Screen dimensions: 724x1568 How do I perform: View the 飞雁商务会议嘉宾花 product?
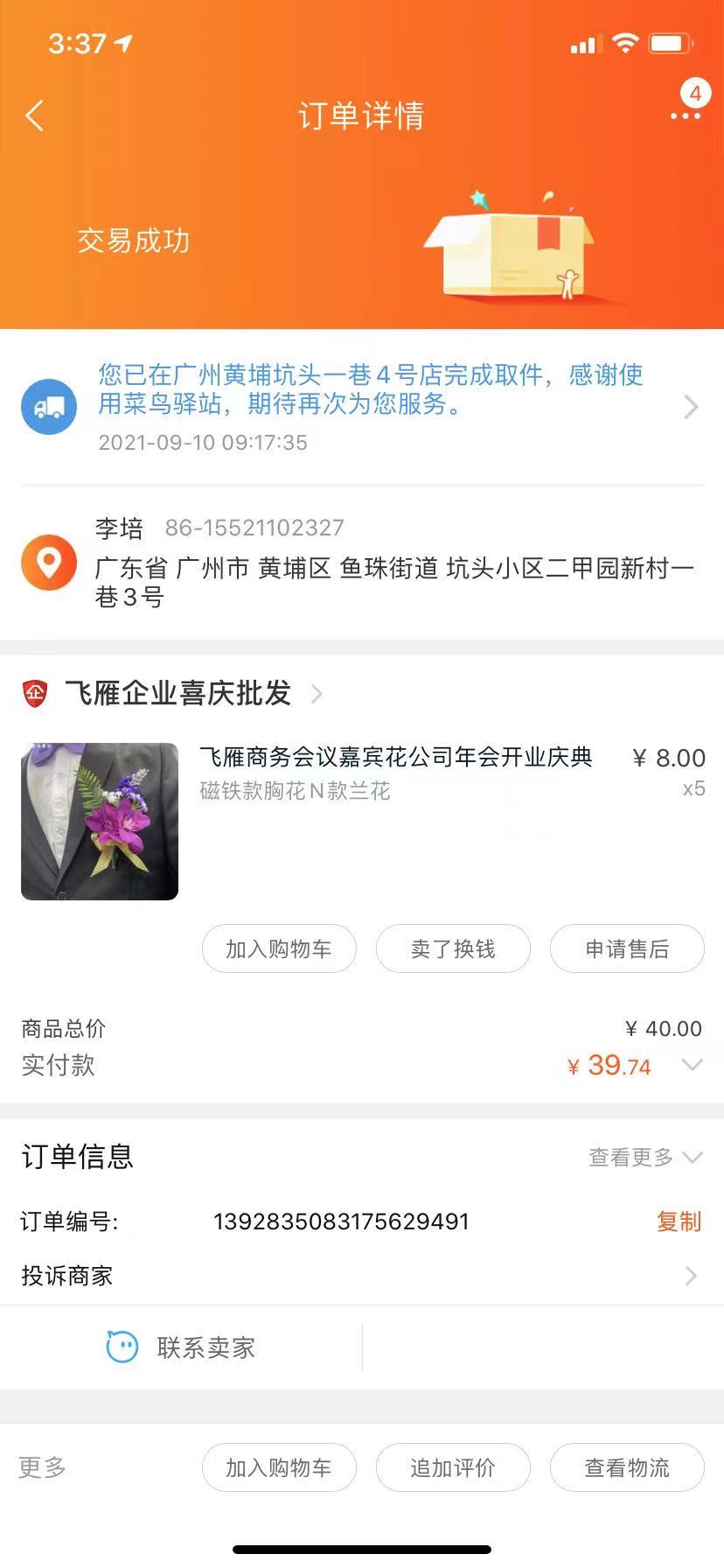click(395, 758)
